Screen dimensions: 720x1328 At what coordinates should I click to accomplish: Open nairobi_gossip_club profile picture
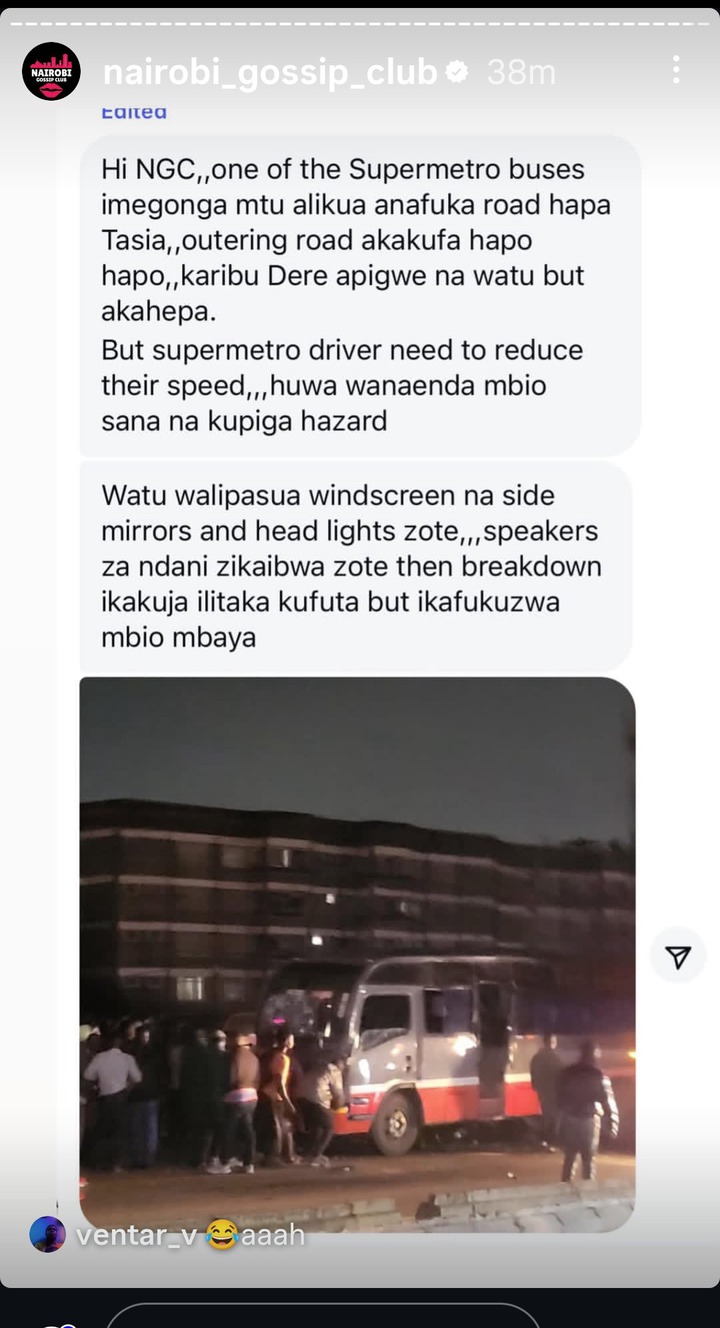click(51, 71)
